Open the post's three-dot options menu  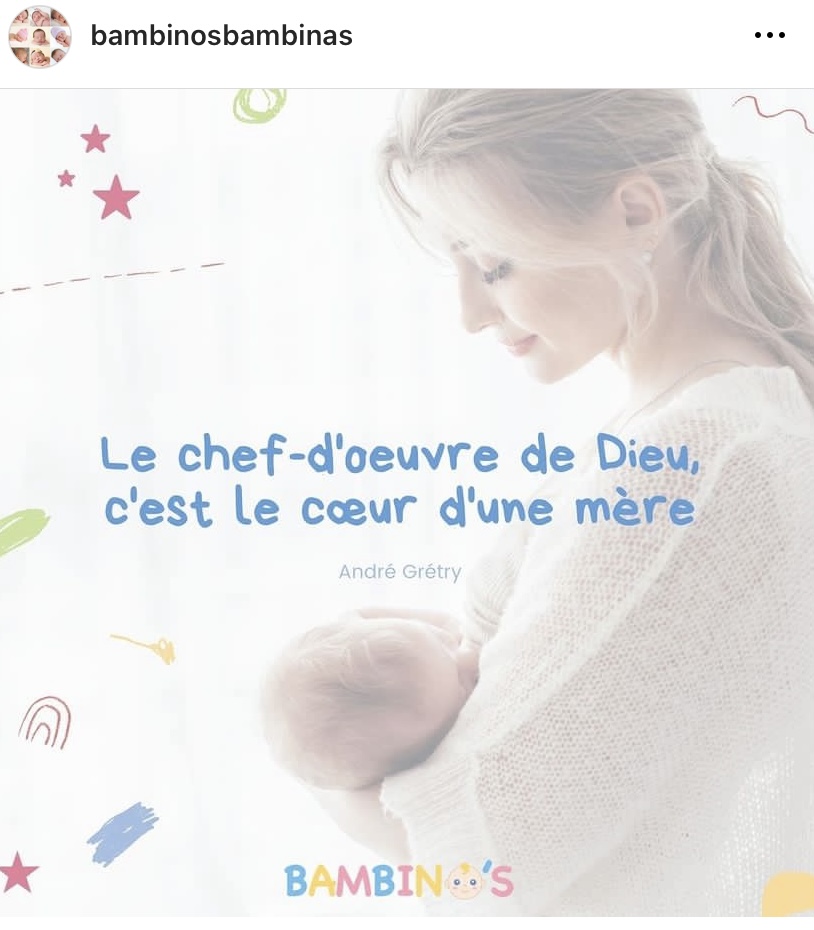pos(769,36)
